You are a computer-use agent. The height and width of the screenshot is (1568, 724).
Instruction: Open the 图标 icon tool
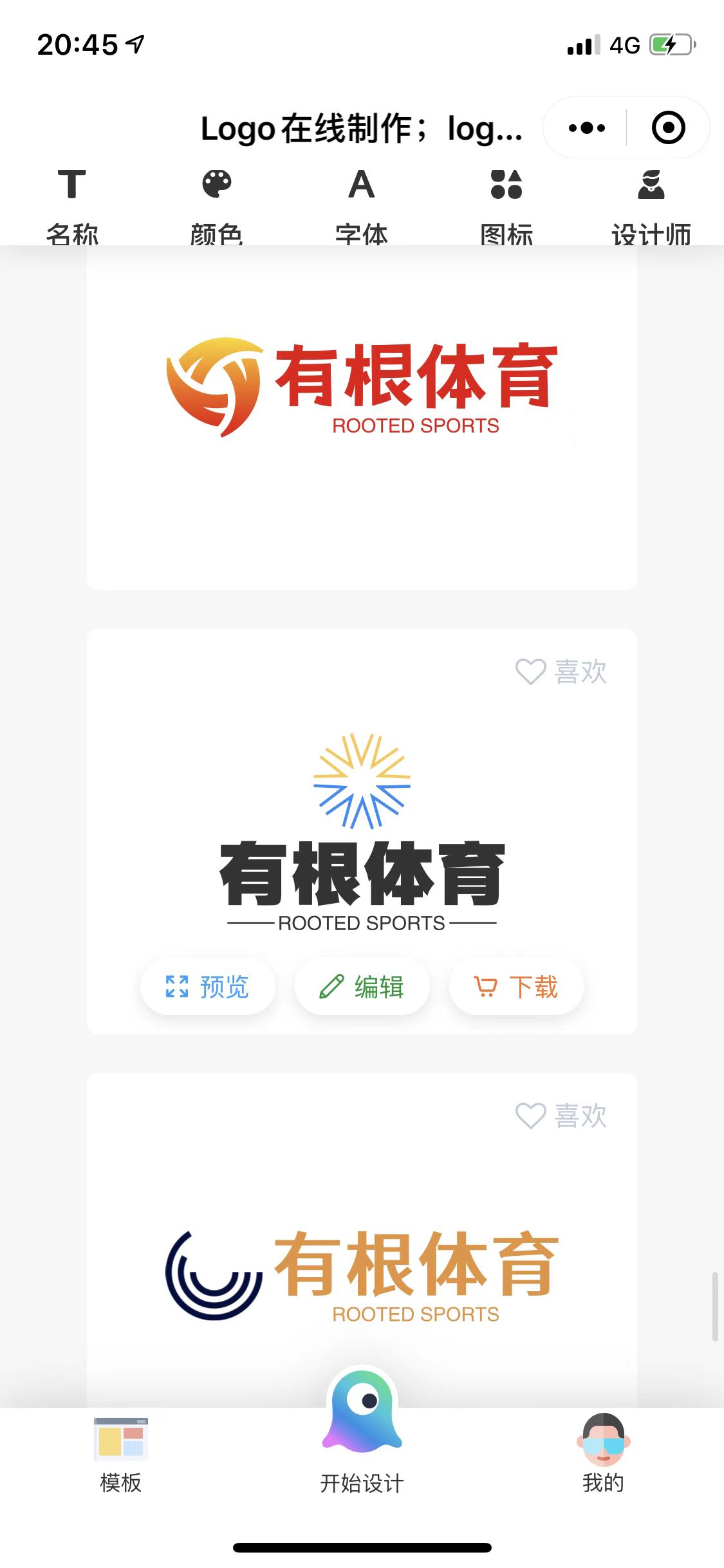[506, 206]
